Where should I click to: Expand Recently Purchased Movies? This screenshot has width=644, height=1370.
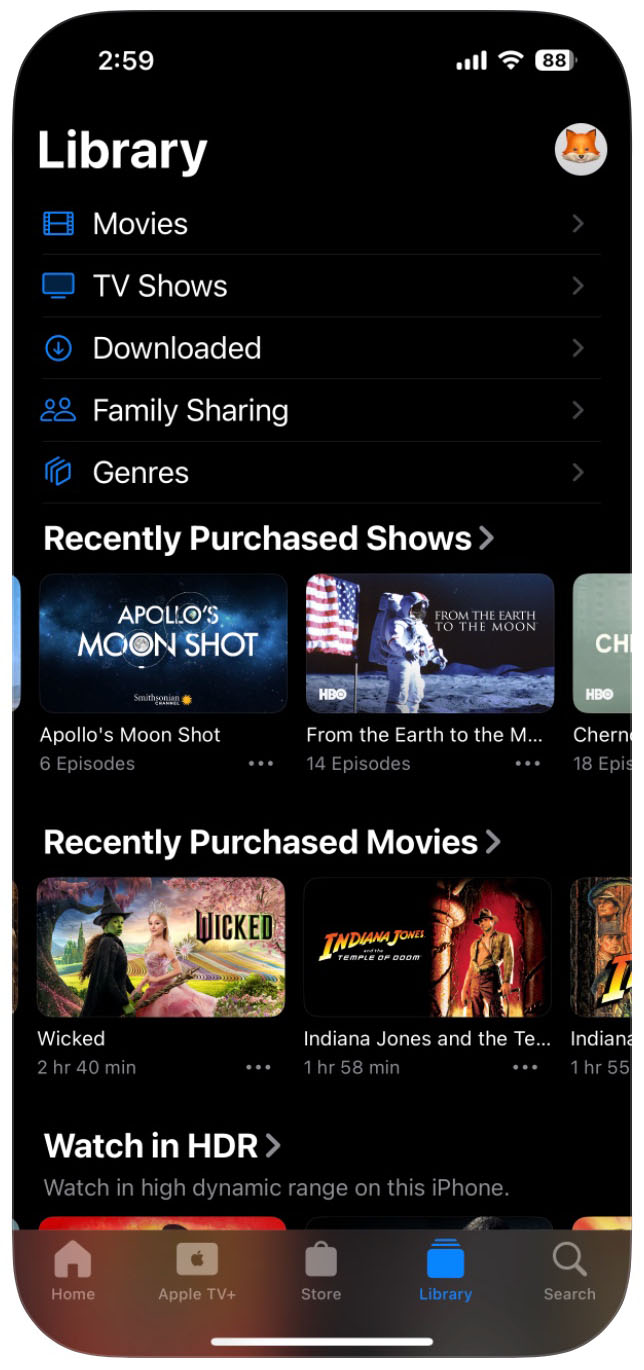point(272,842)
